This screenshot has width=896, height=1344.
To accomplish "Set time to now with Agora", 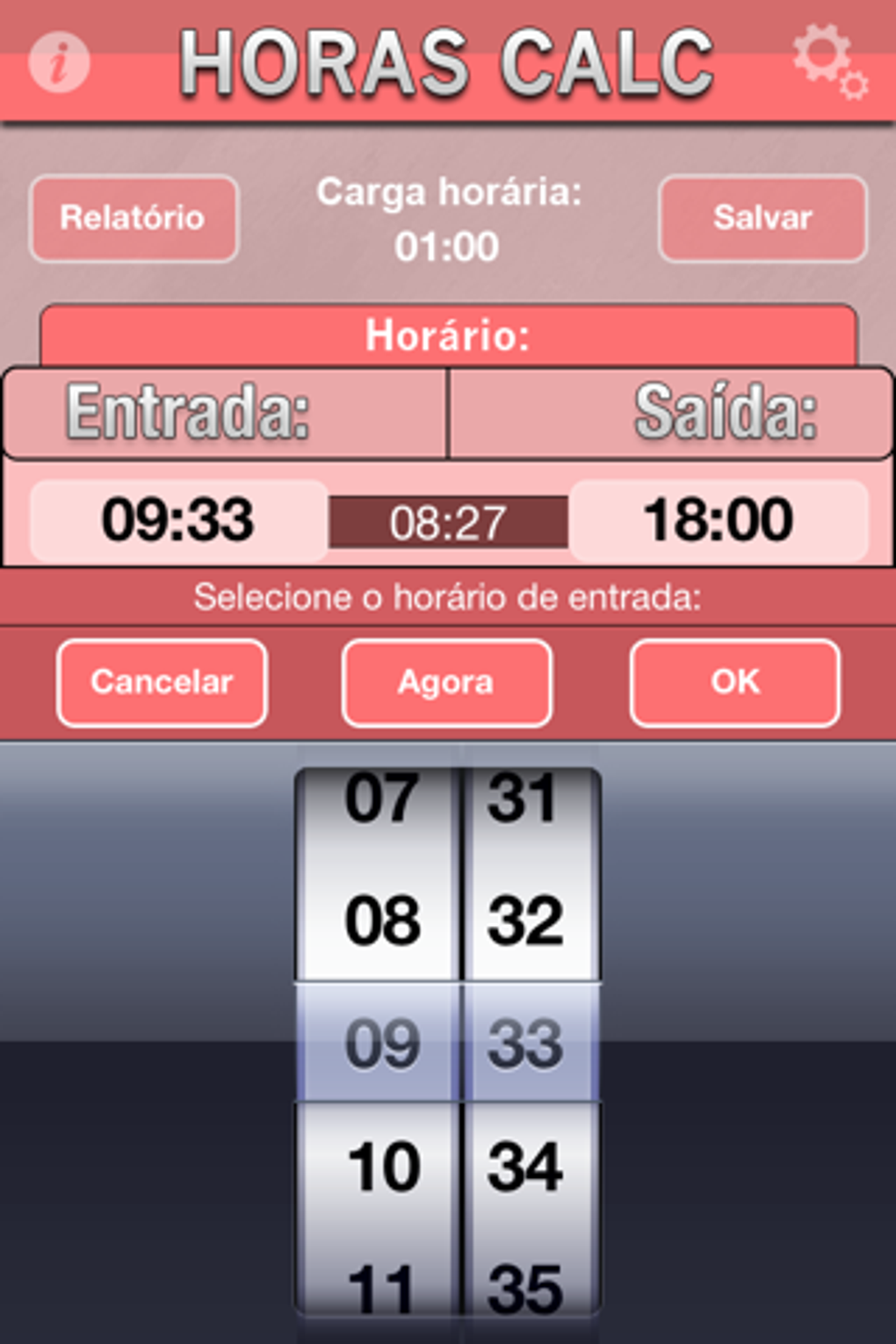I will (446, 683).
